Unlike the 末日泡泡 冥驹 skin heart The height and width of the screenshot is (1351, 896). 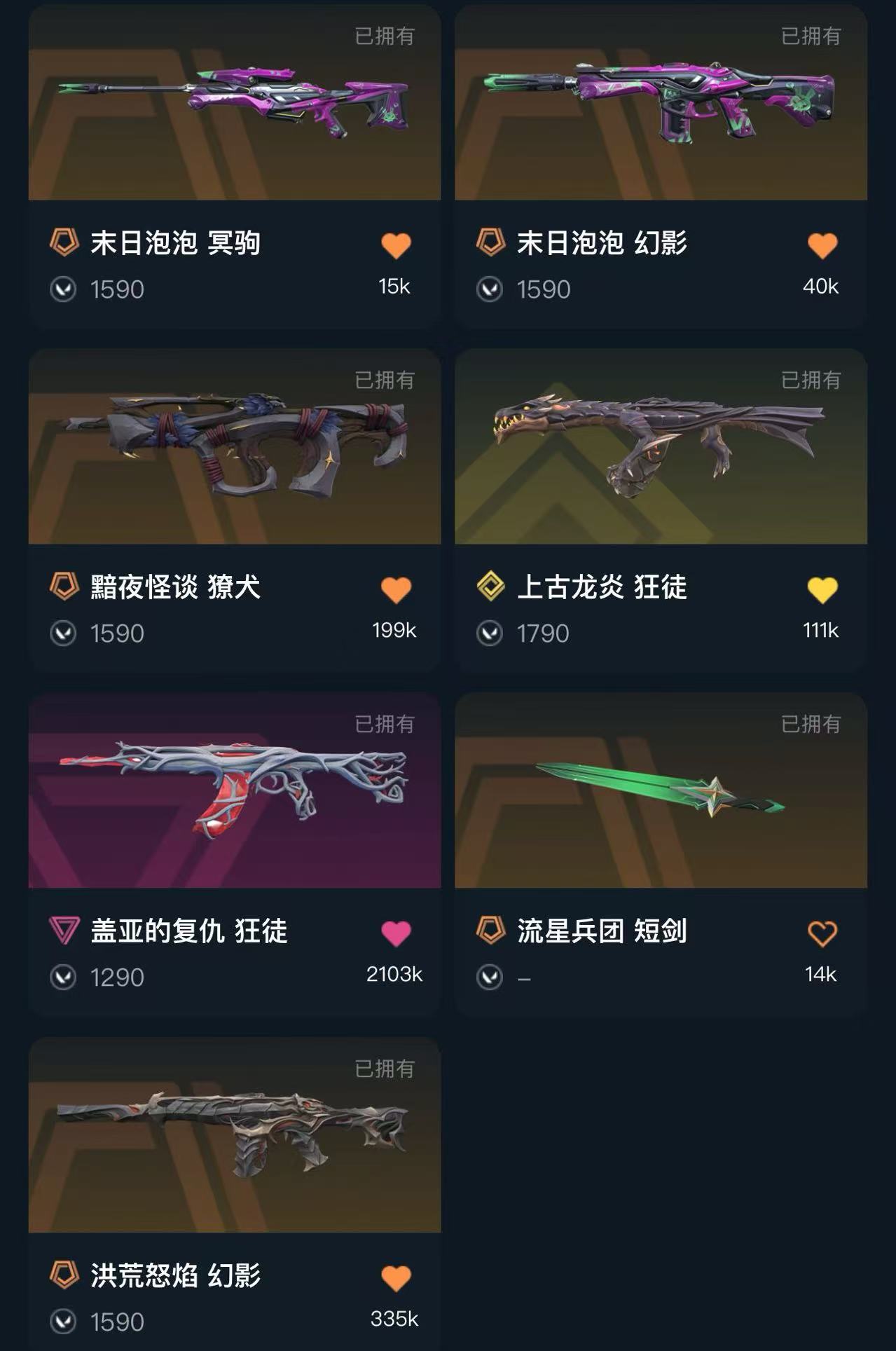click(x=396, y=246)
